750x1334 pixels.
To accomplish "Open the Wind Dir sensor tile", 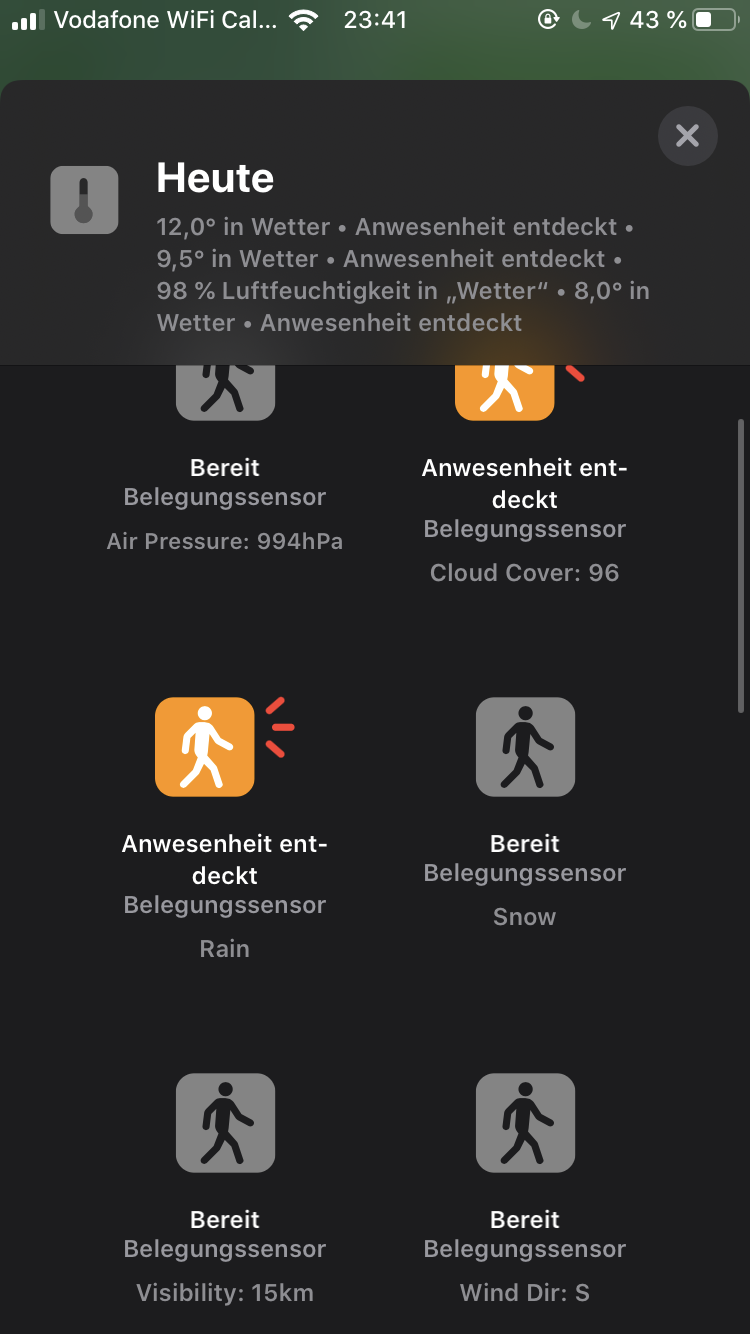I will pyautogui.click(x=525, y=1123).
